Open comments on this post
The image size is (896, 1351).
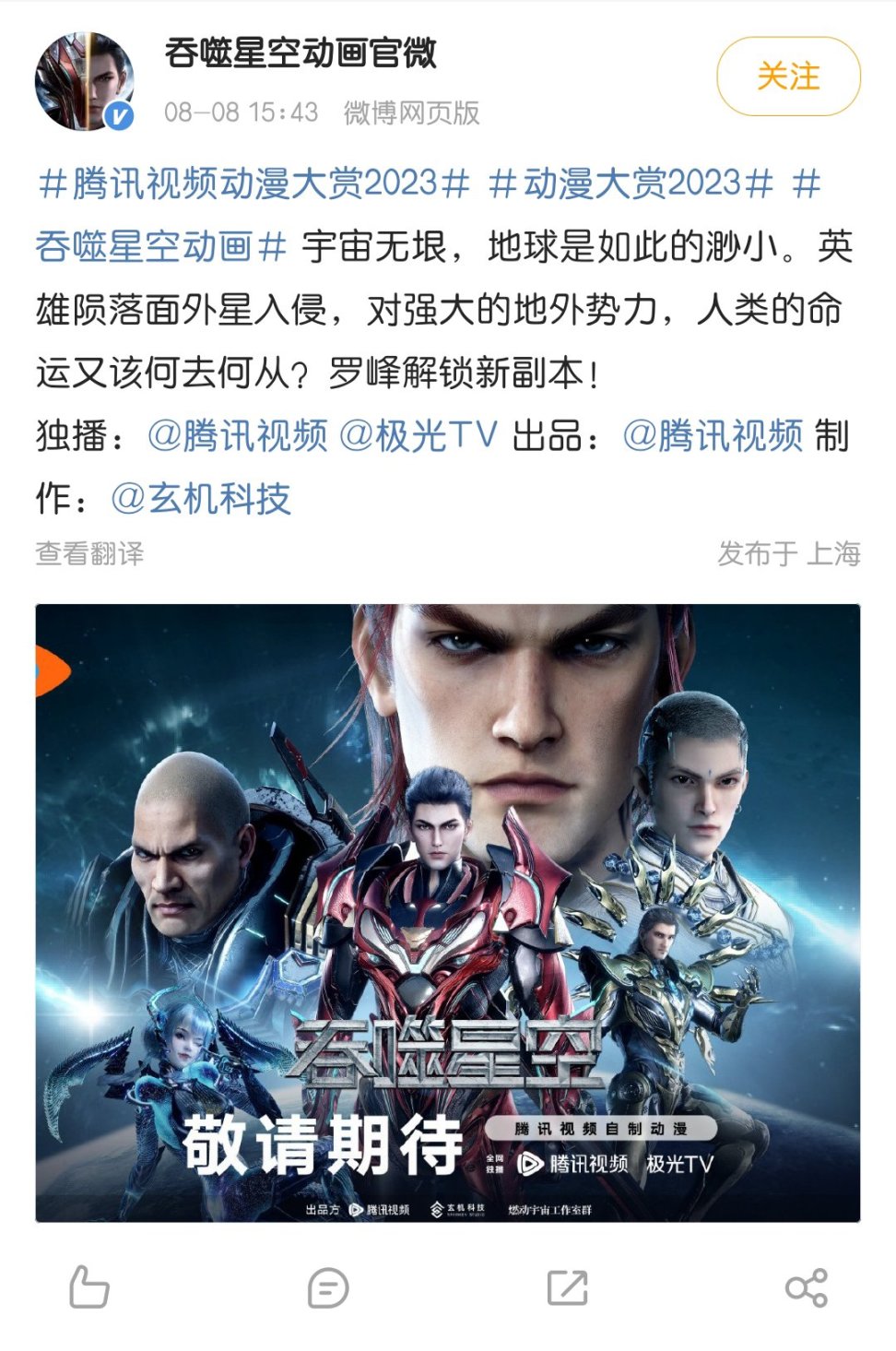328,1287
